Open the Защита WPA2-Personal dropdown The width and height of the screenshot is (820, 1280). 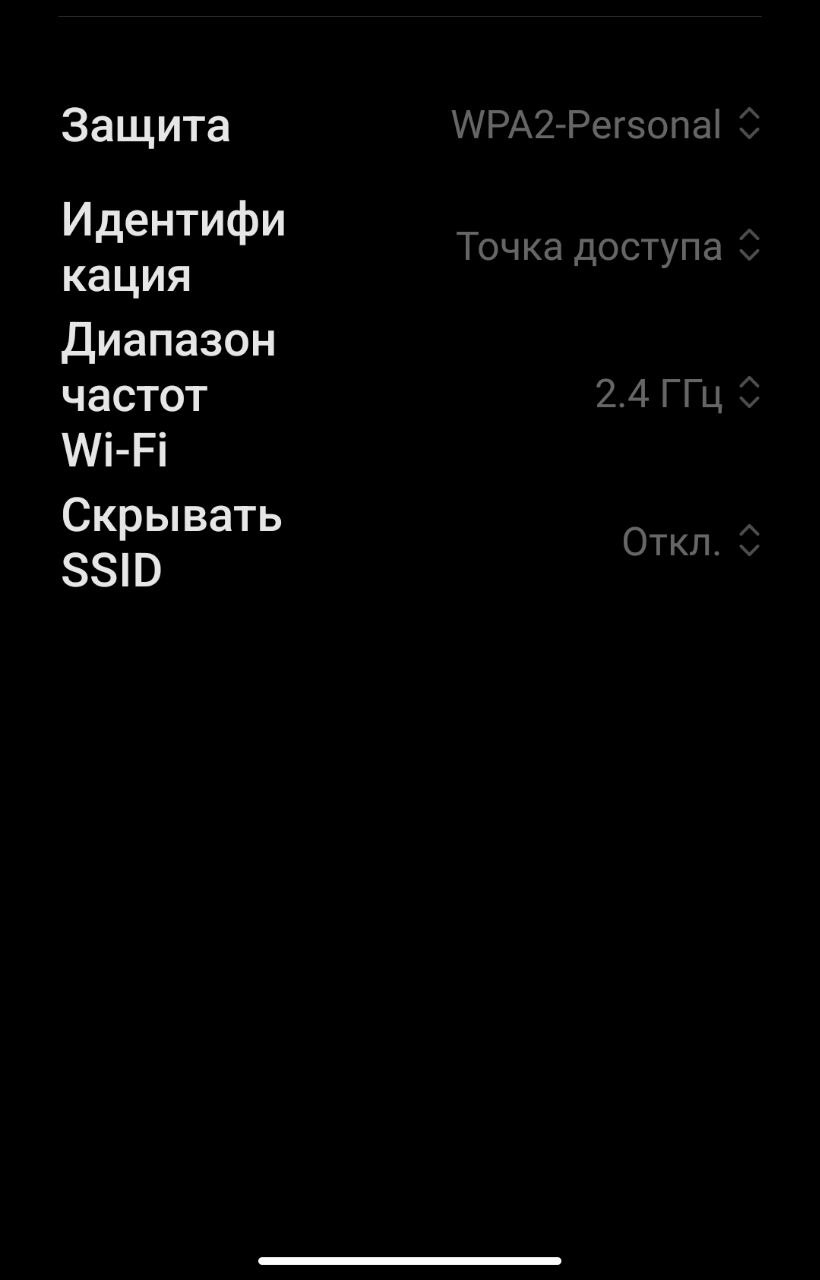tap(605, 125)
